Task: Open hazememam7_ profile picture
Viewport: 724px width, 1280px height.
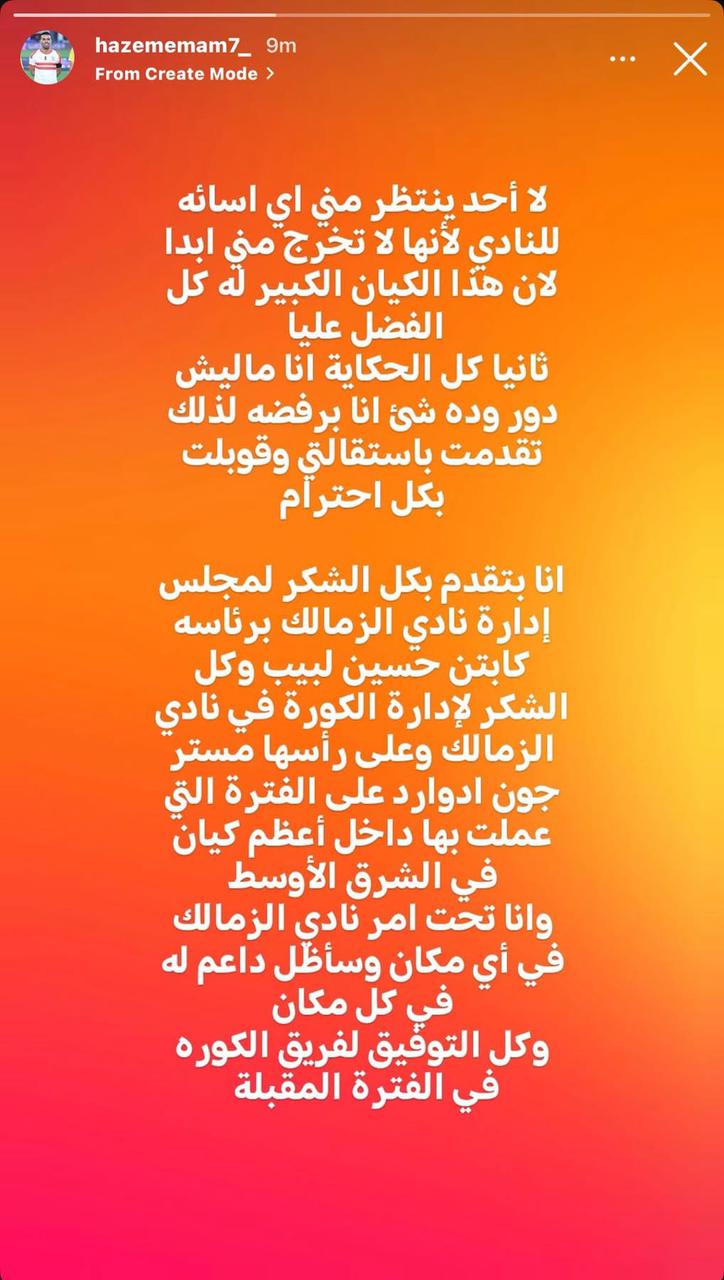Action: (47, 59)
